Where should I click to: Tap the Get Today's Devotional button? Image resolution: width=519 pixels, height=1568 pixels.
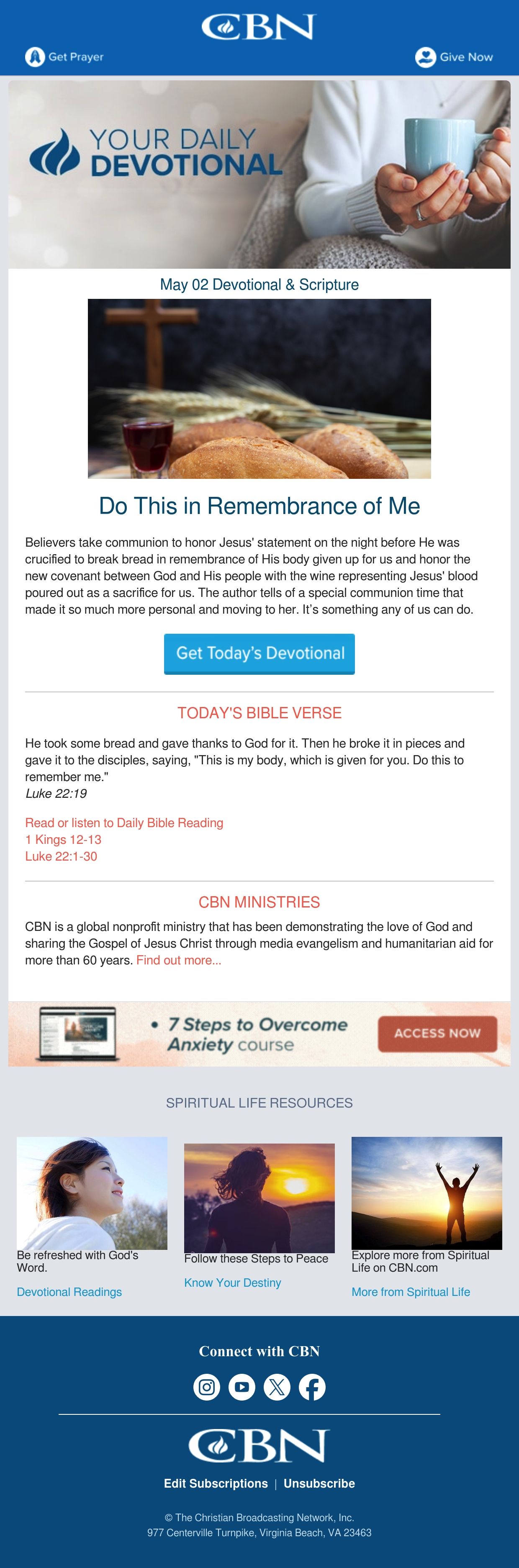click(x=259, y=654)
